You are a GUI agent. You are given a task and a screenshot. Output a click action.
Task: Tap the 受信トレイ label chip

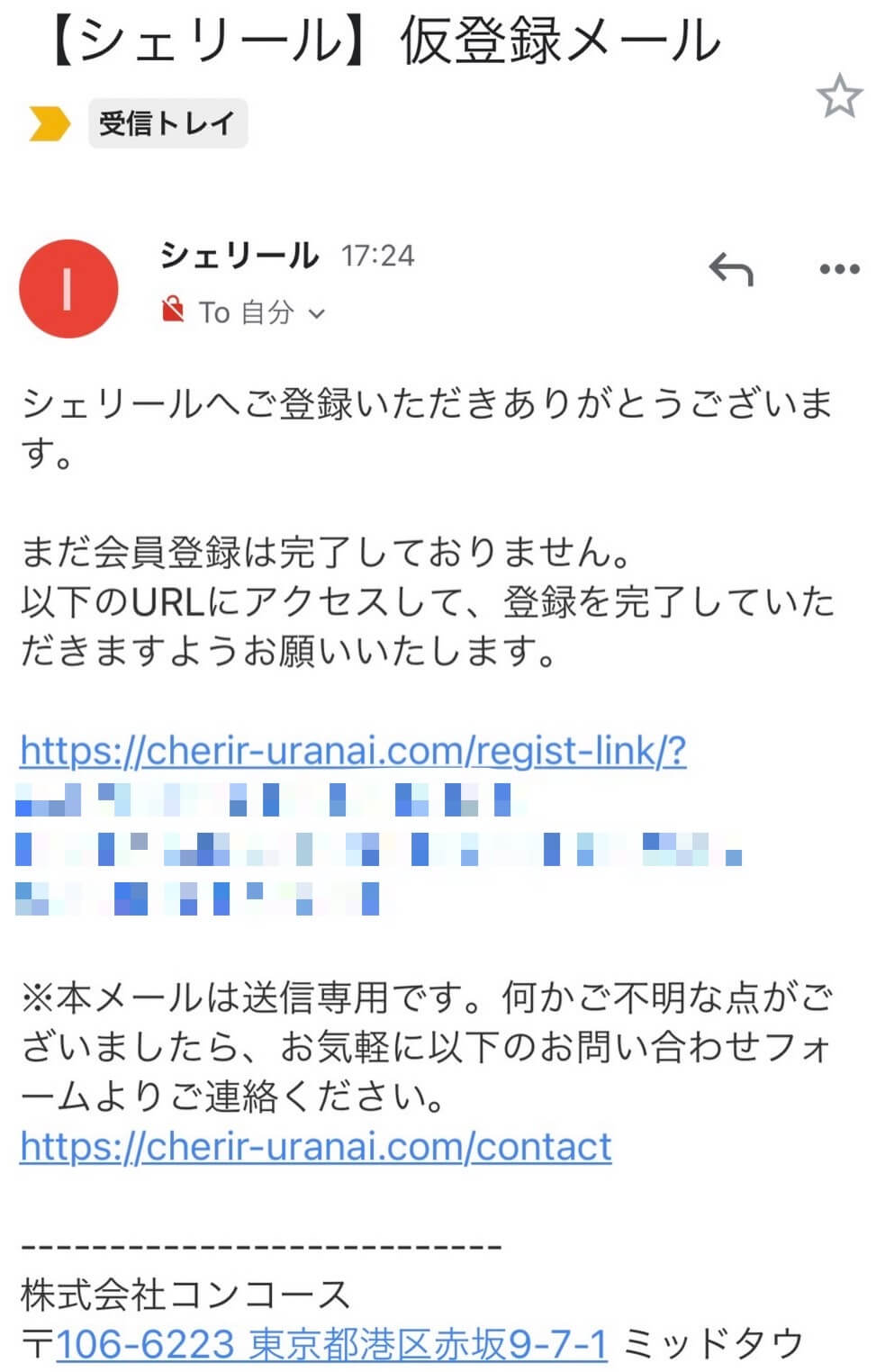tap(167, 123)
